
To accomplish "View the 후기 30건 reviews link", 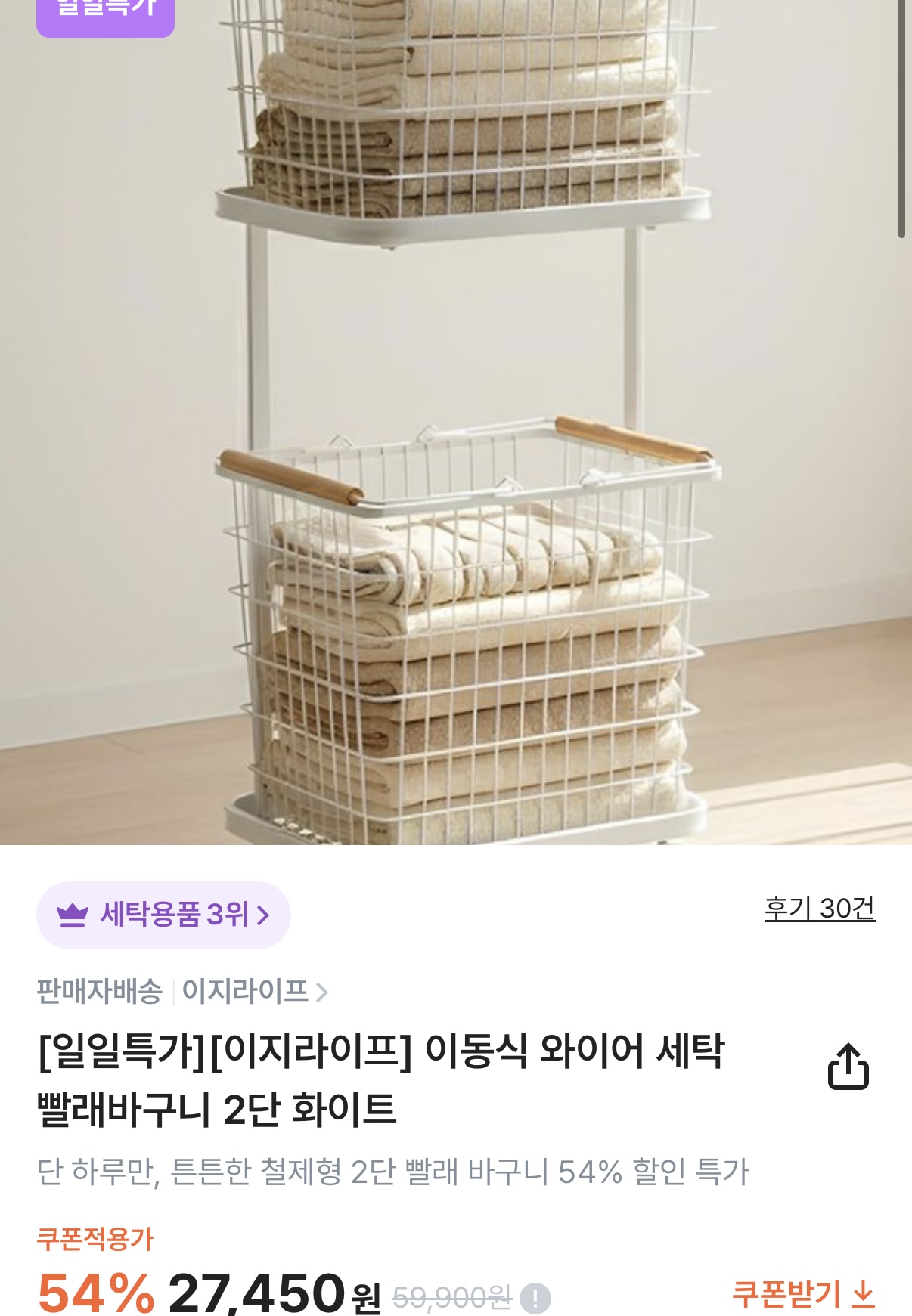I will coord(820,908).
